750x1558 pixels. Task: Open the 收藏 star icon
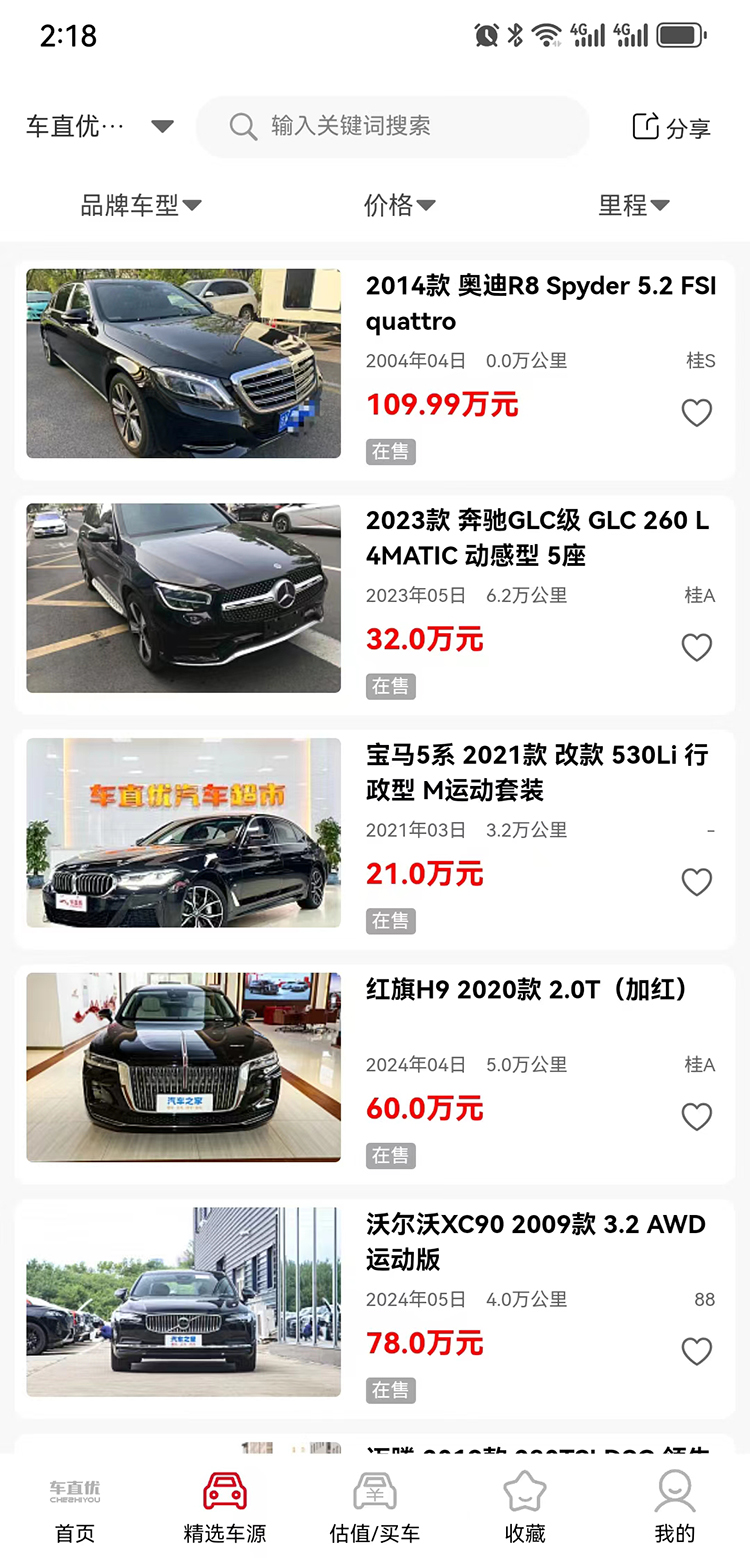pos(524,1489)
